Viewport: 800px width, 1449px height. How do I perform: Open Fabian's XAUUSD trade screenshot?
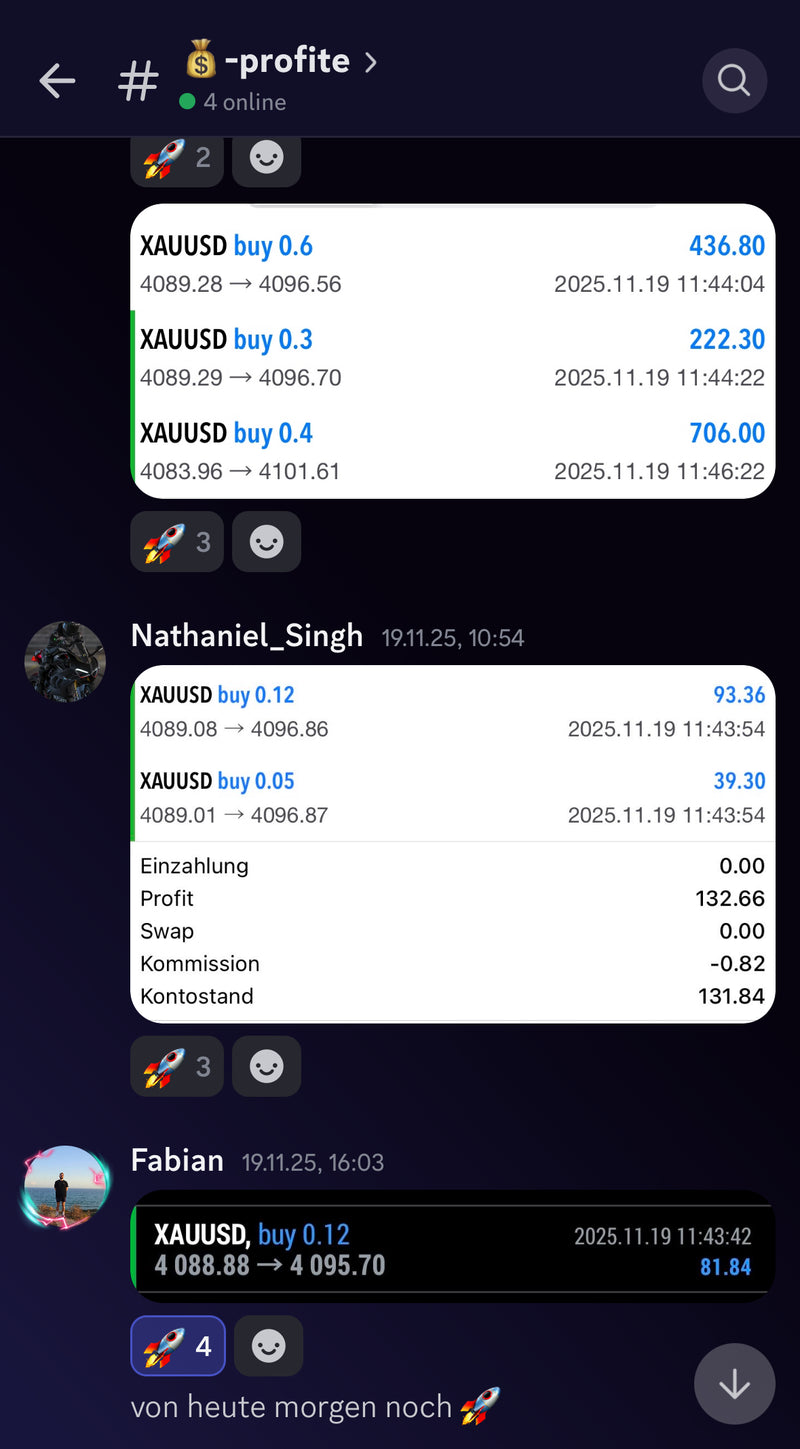coord(452,1246)
